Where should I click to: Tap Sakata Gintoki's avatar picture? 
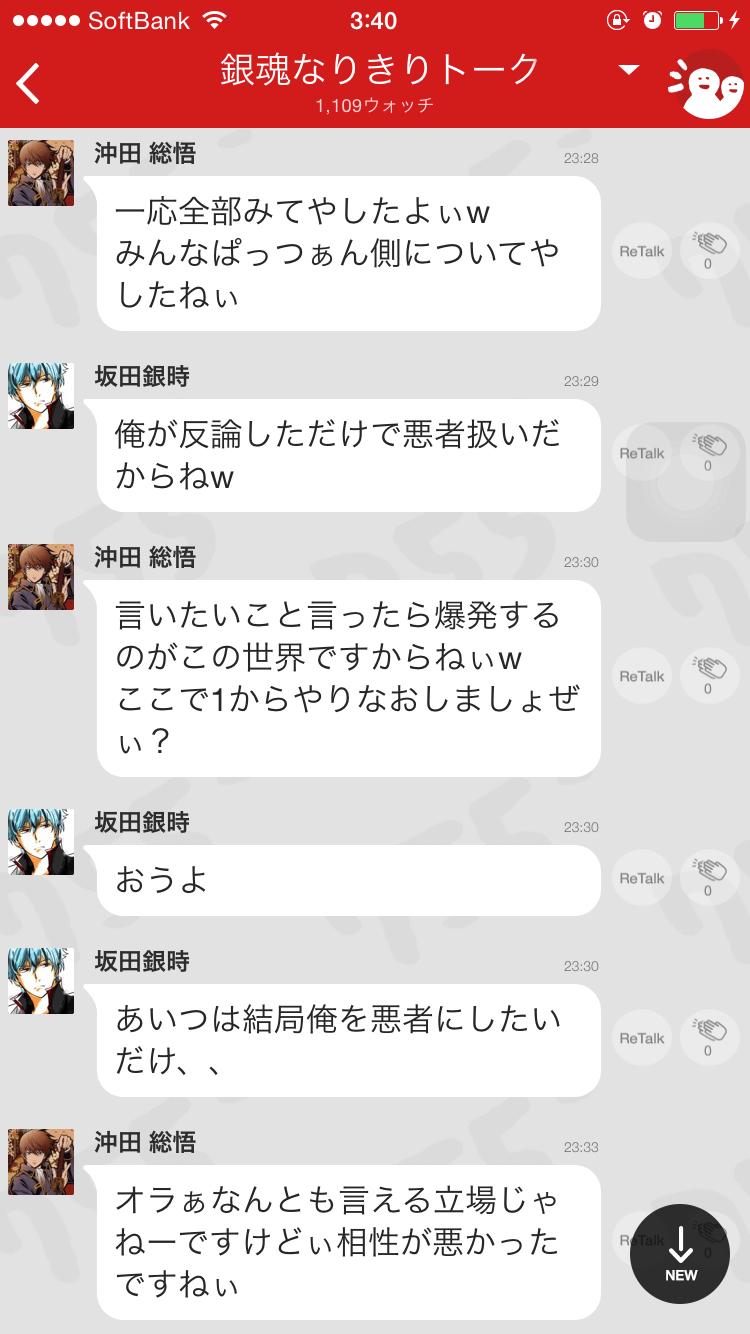(x=40, y=396)
